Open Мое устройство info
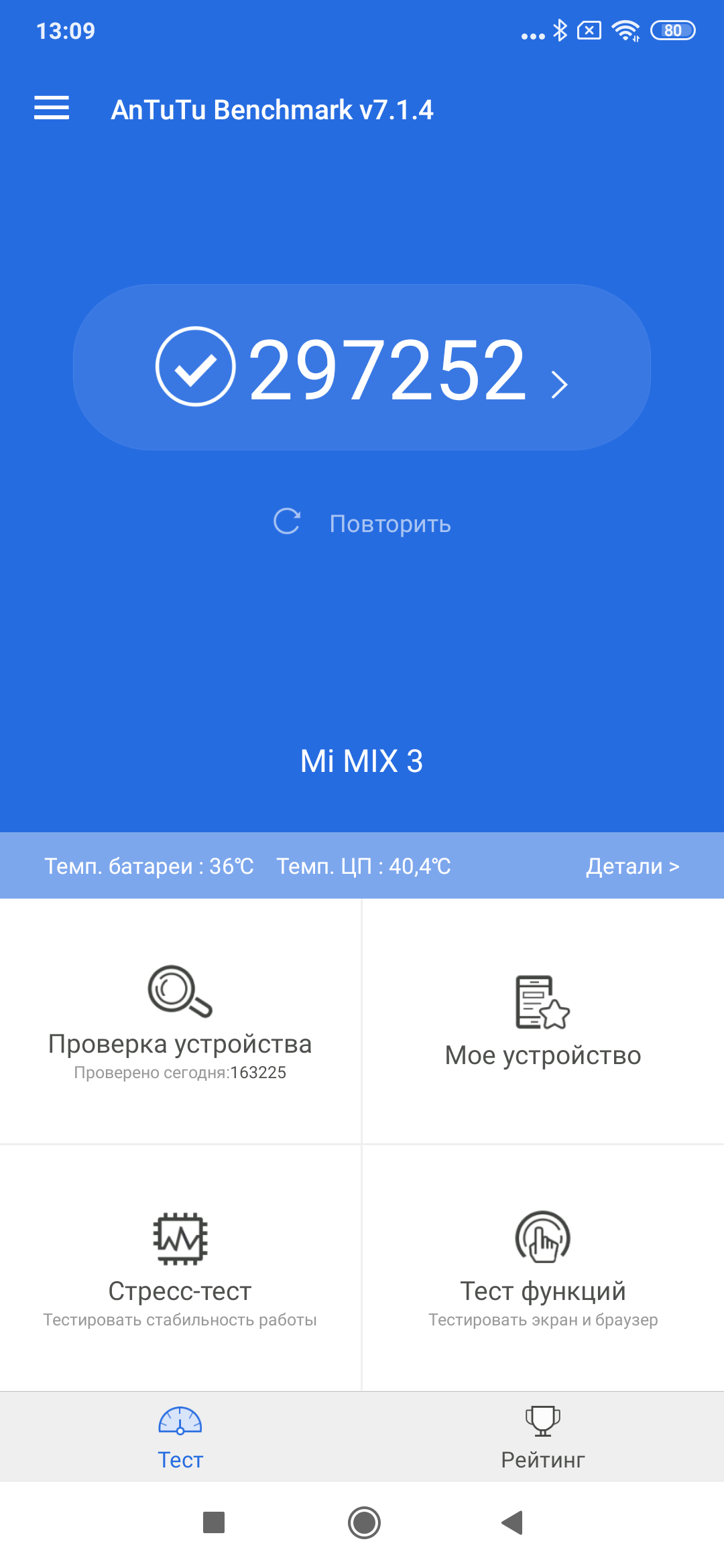This screenshot has height=1568, width=724. [x=543, y=1021]
